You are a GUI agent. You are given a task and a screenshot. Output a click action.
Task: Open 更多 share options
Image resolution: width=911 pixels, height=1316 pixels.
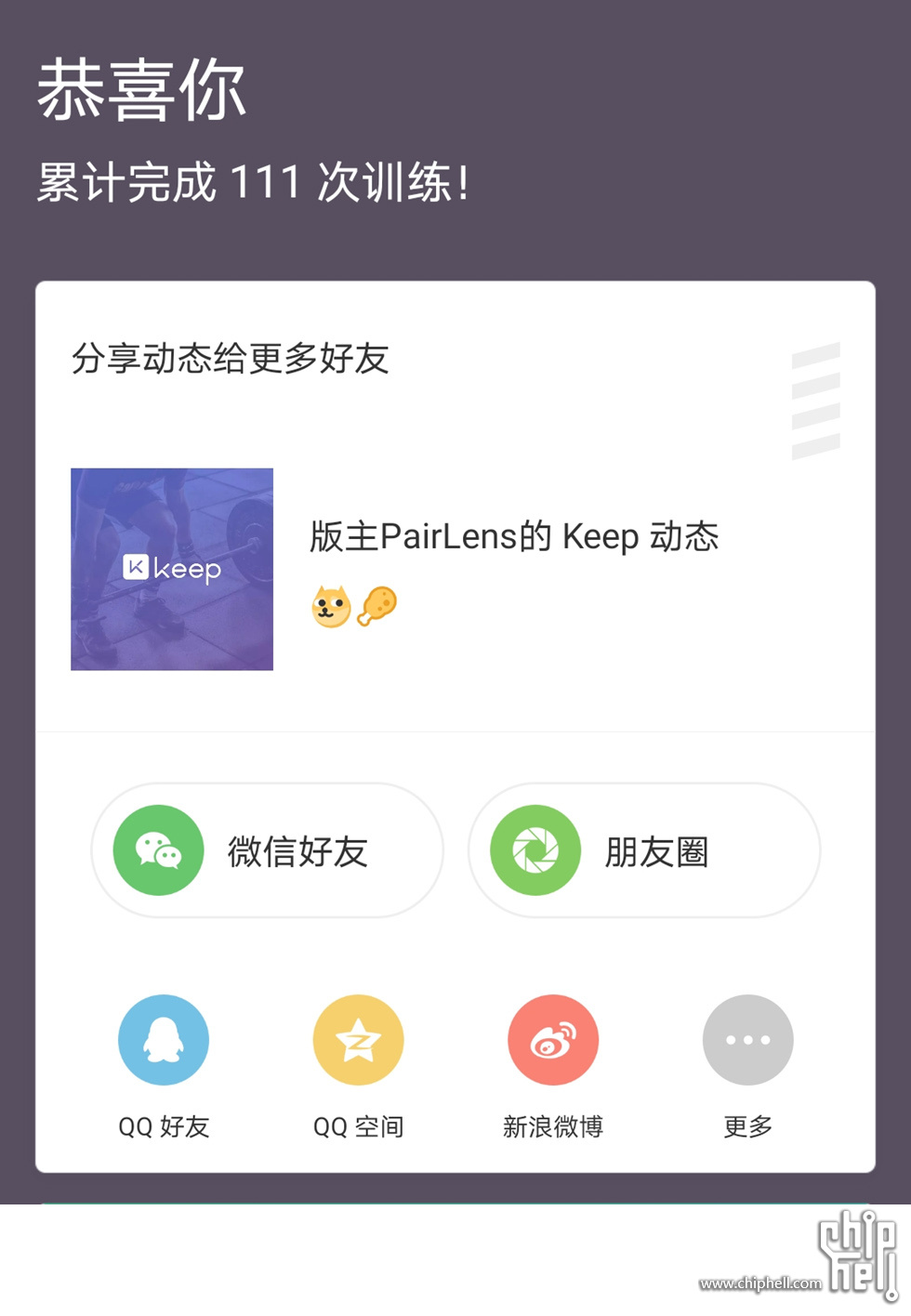(x=747, y=1041)
